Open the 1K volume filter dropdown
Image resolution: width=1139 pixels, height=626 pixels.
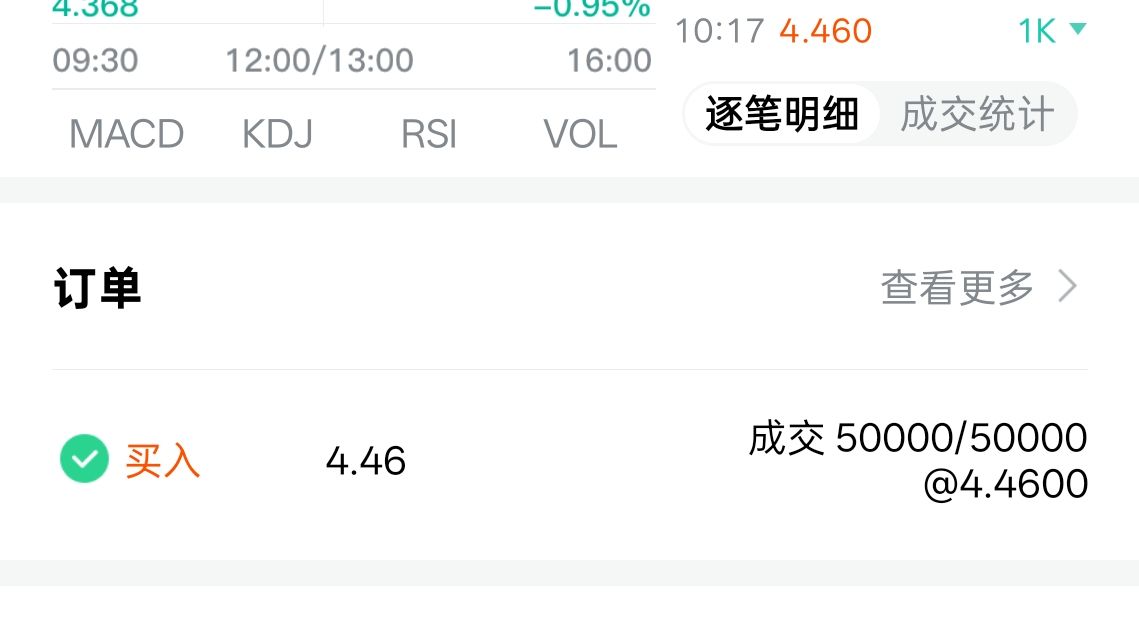1051,31
